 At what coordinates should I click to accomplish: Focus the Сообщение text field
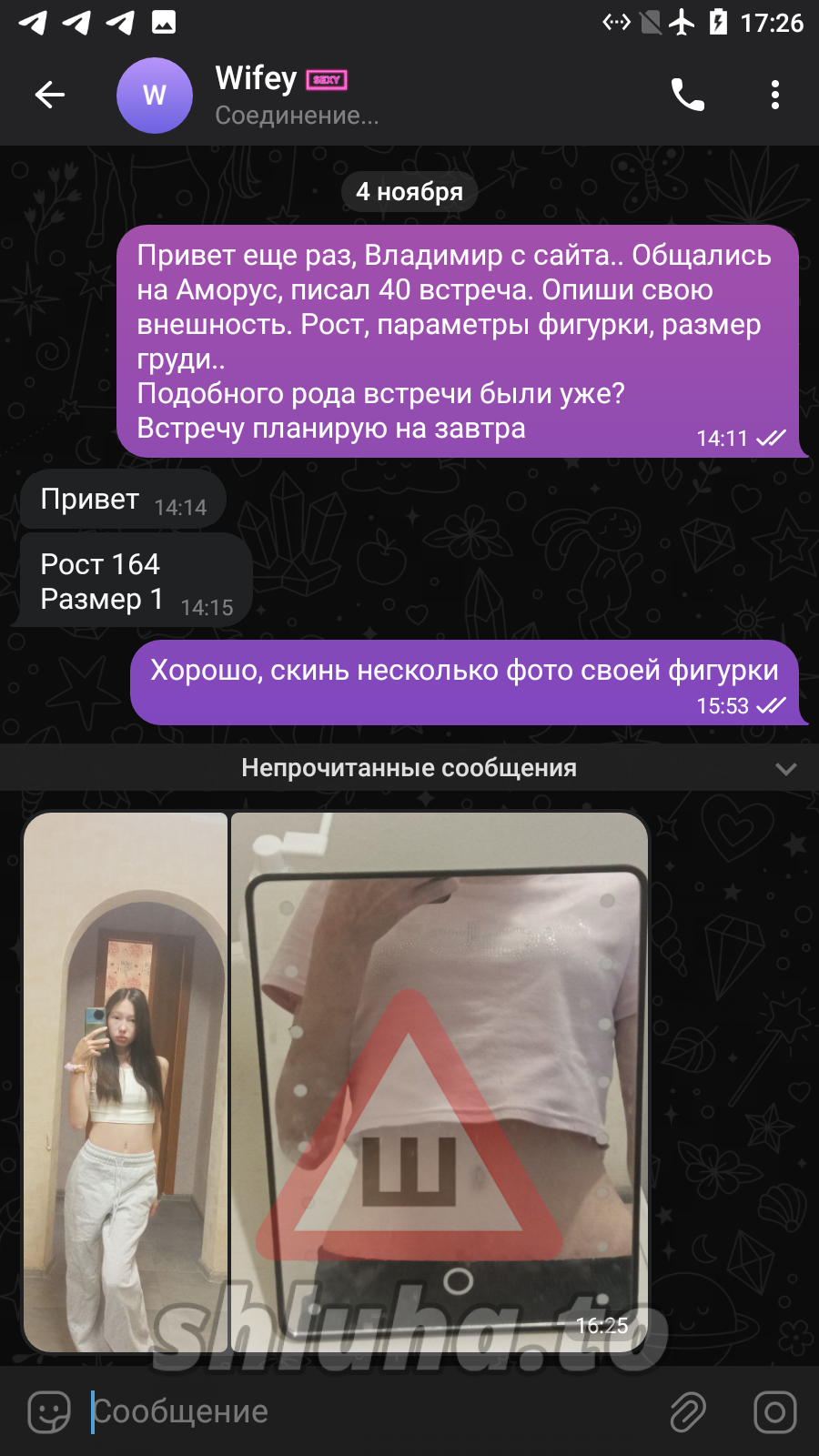pyautogui.click(x=364, y=1411)
